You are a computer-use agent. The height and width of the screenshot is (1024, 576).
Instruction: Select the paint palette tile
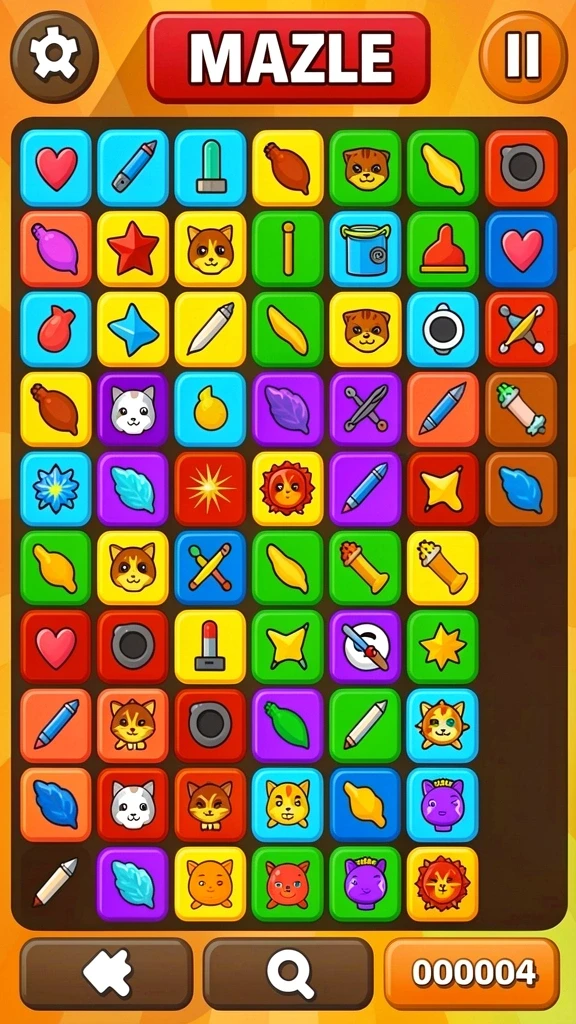[365, 647]
